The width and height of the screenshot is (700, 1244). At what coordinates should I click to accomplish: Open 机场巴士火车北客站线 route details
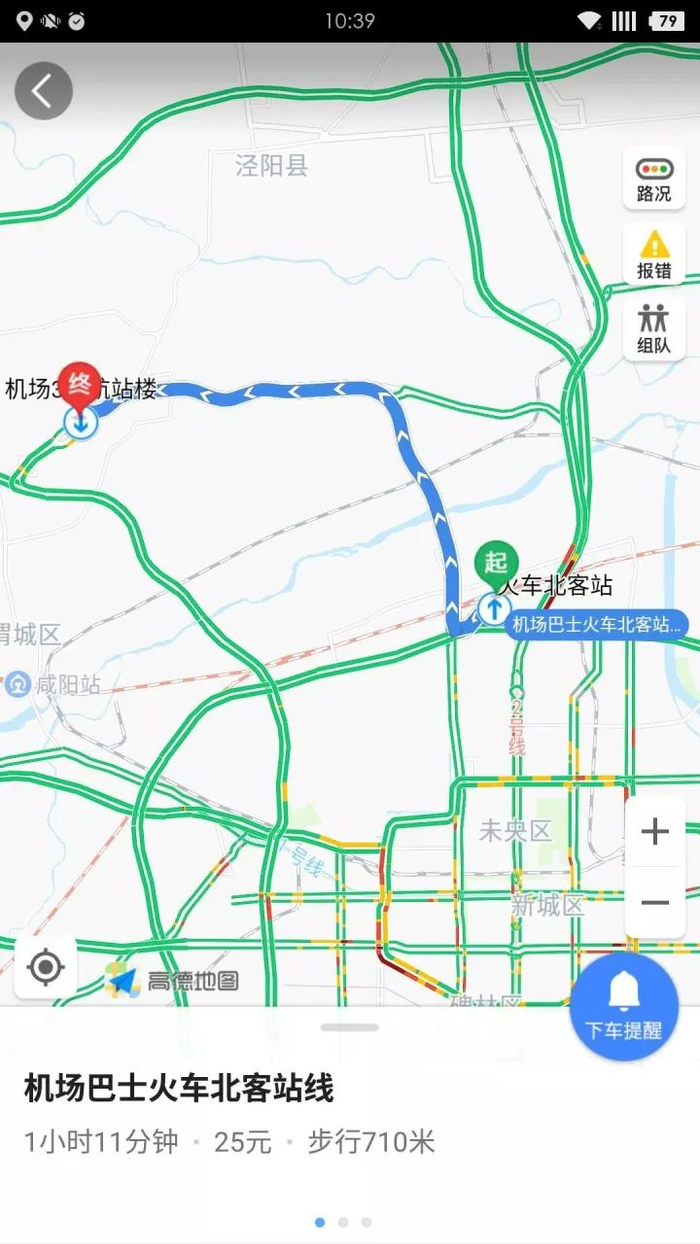click(179, 1088)
